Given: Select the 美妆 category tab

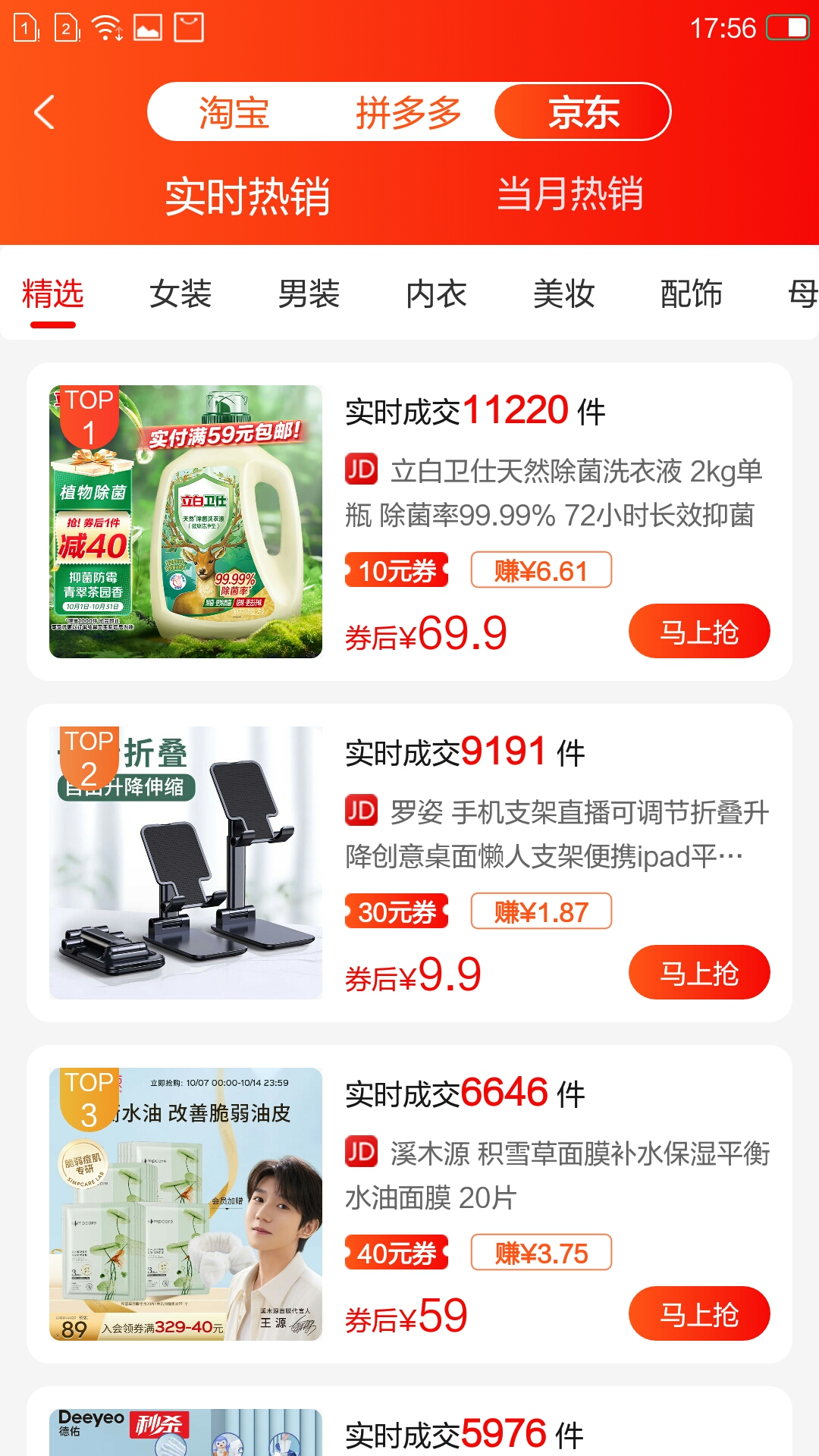Looking at the screenshot, I should [x=562, y=294].
